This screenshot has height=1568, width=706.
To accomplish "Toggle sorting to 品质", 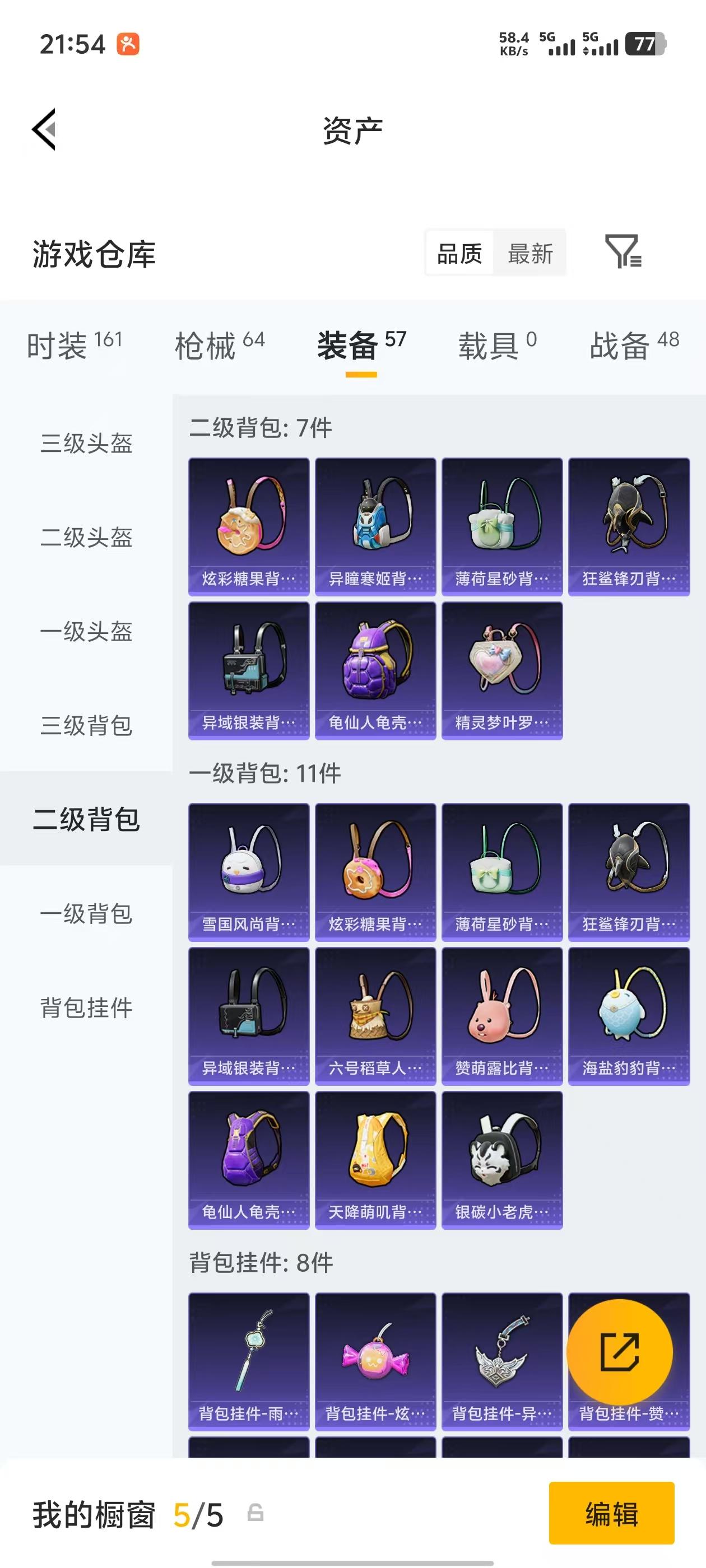I will tap(461, 254).
